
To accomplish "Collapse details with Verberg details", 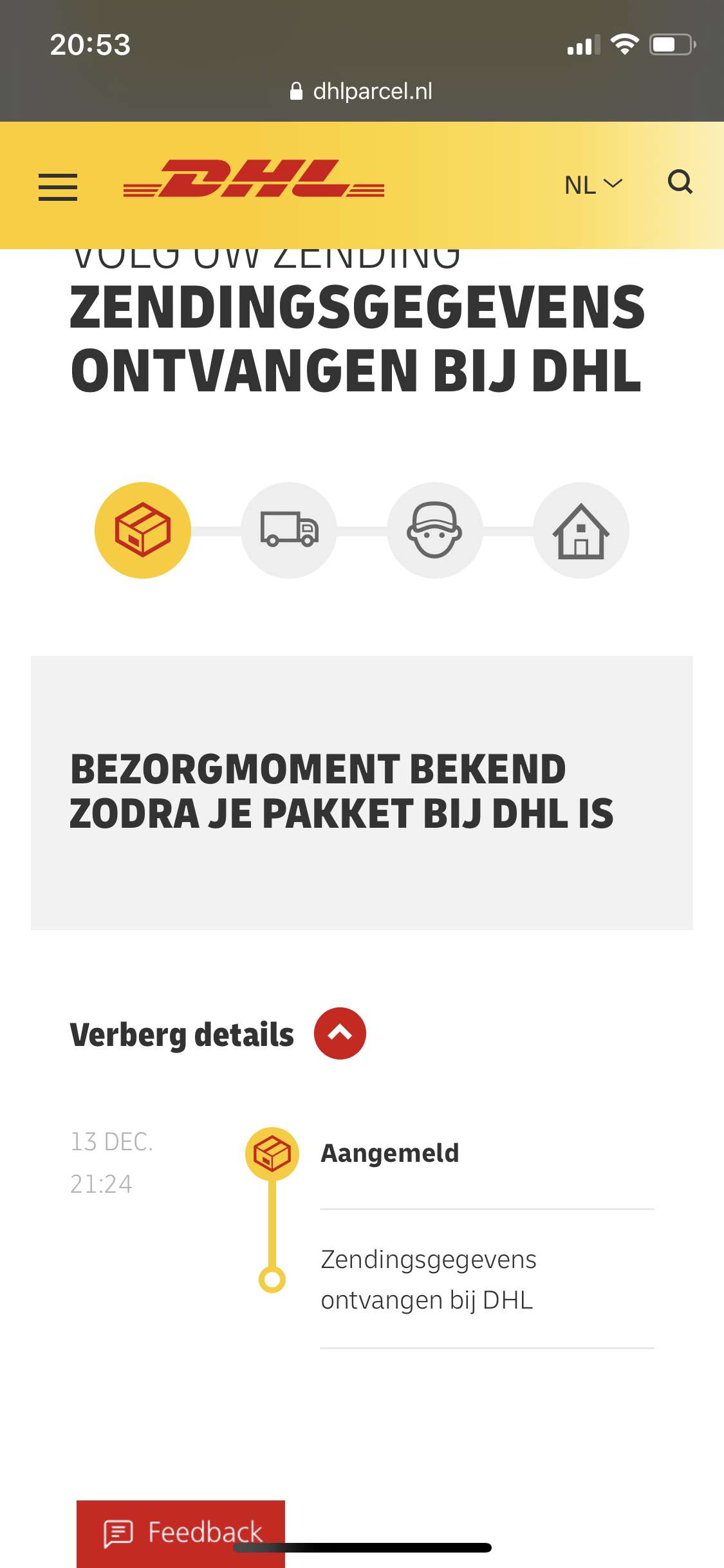I will click(x=218, y=1034).
